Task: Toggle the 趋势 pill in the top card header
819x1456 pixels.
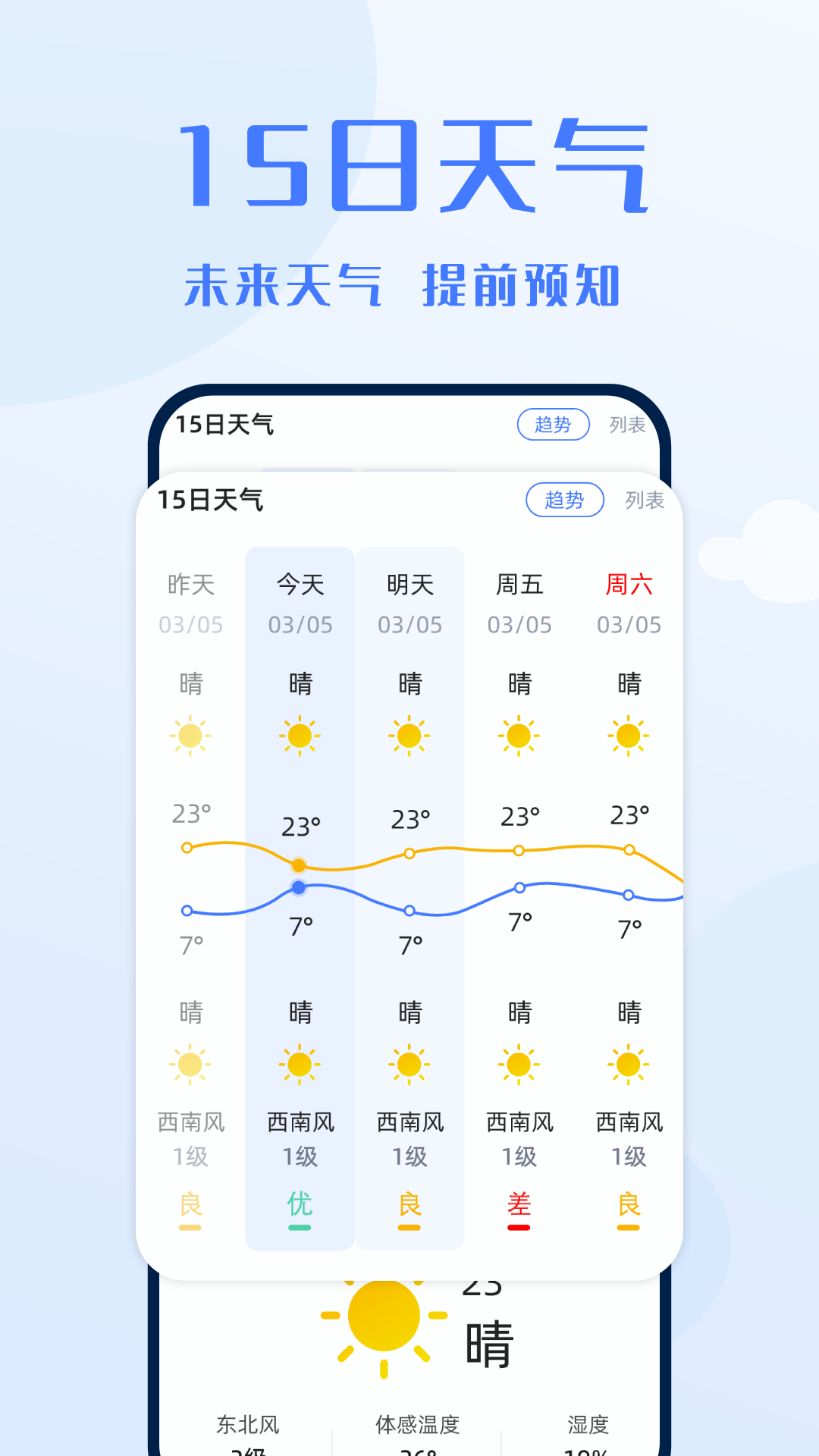Action: 554,425
